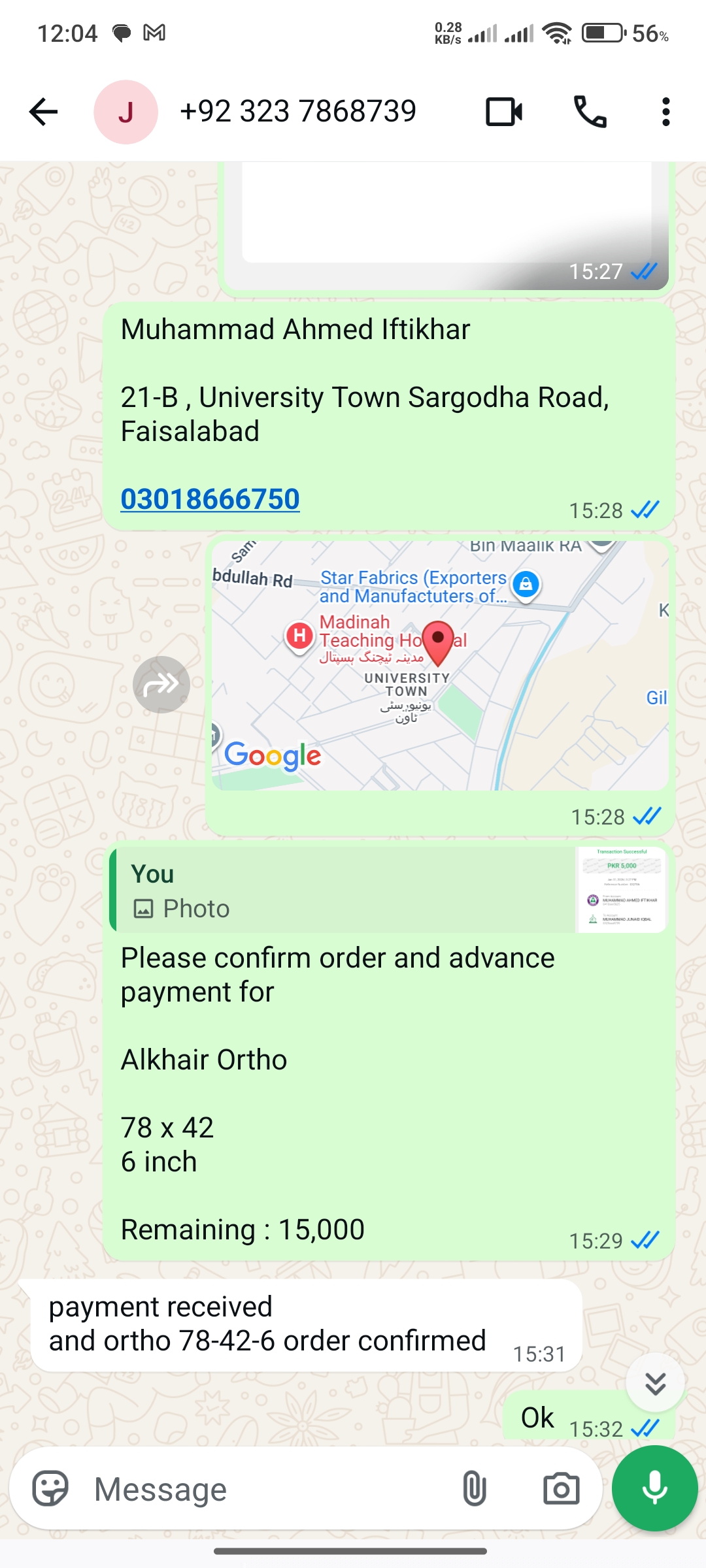
Task: Go back to the chat list
Action: click(x=44, y=112)
